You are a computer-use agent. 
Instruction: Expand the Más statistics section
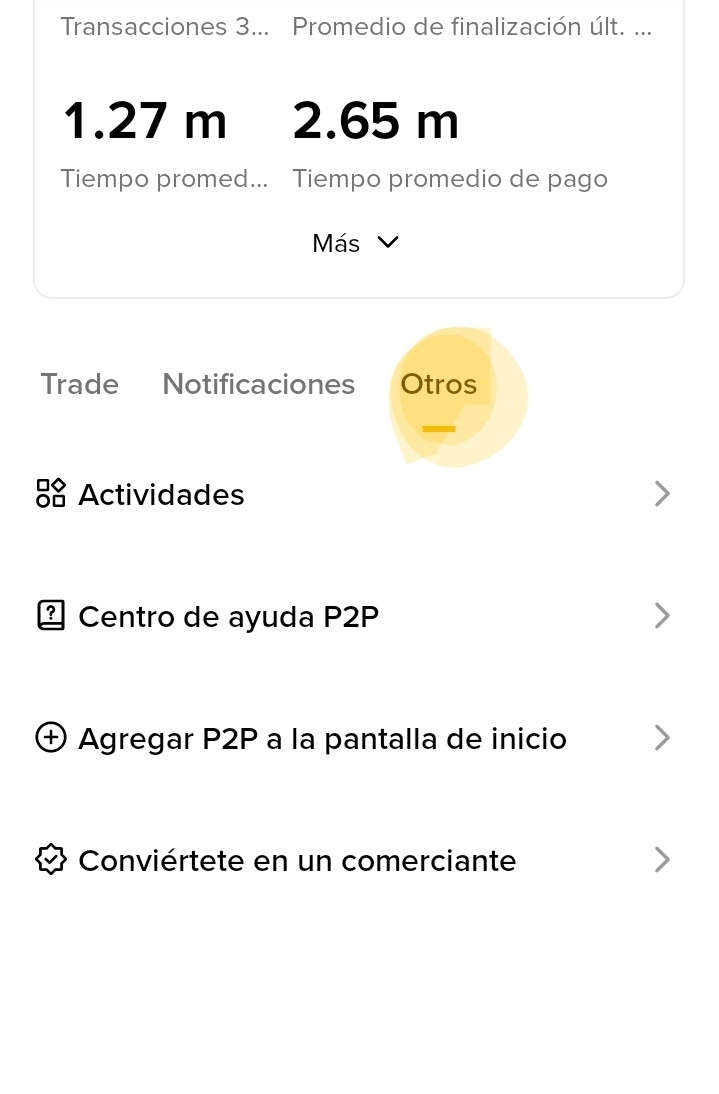pos(356,243)
